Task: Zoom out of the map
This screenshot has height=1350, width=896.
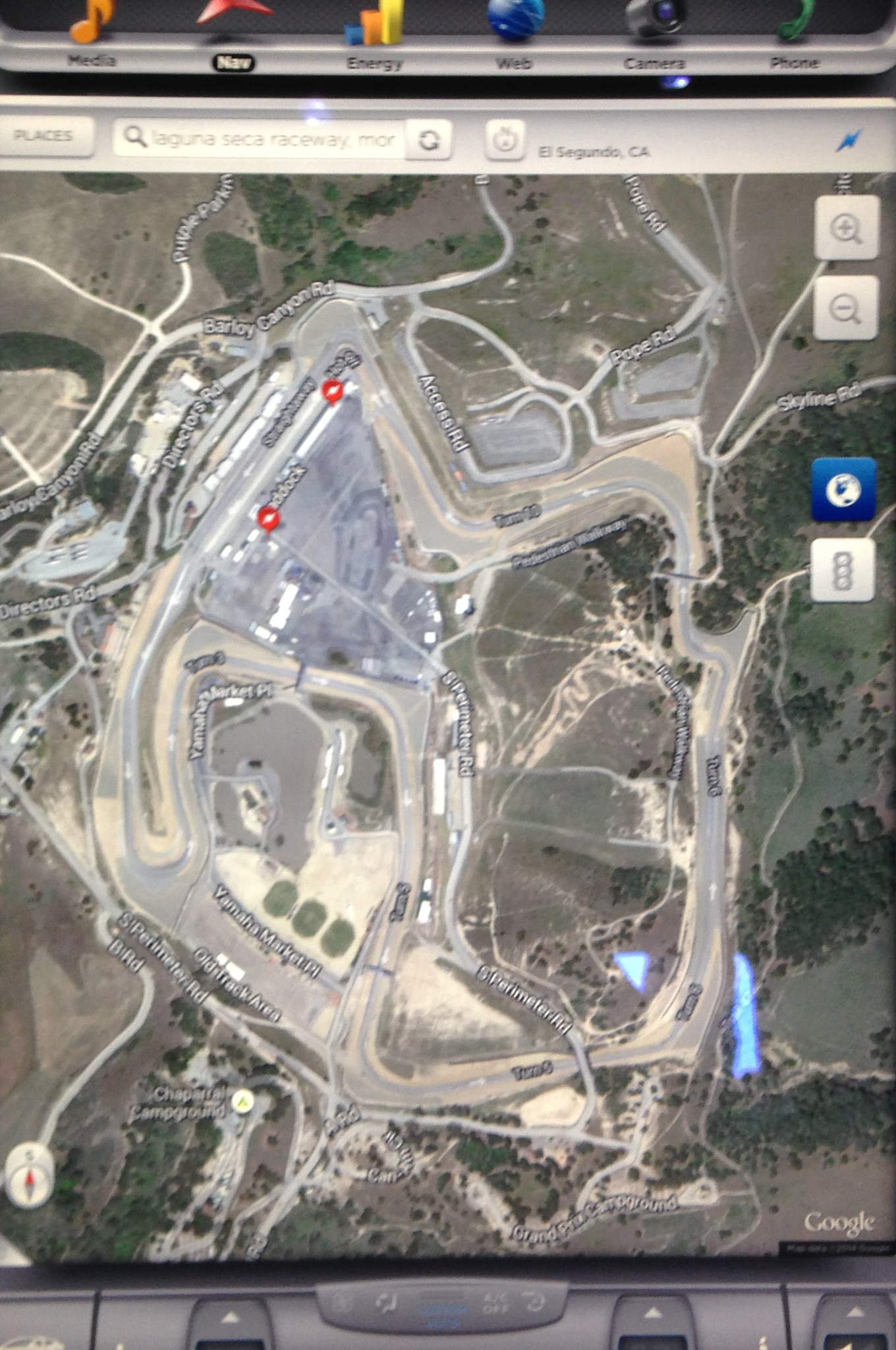Action: (846, 308)
